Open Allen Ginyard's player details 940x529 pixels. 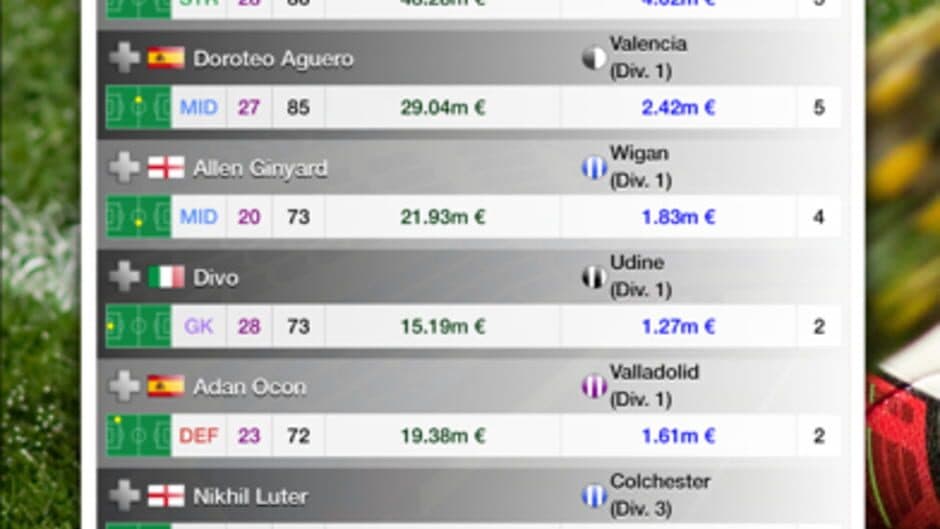tap(260, 168)
